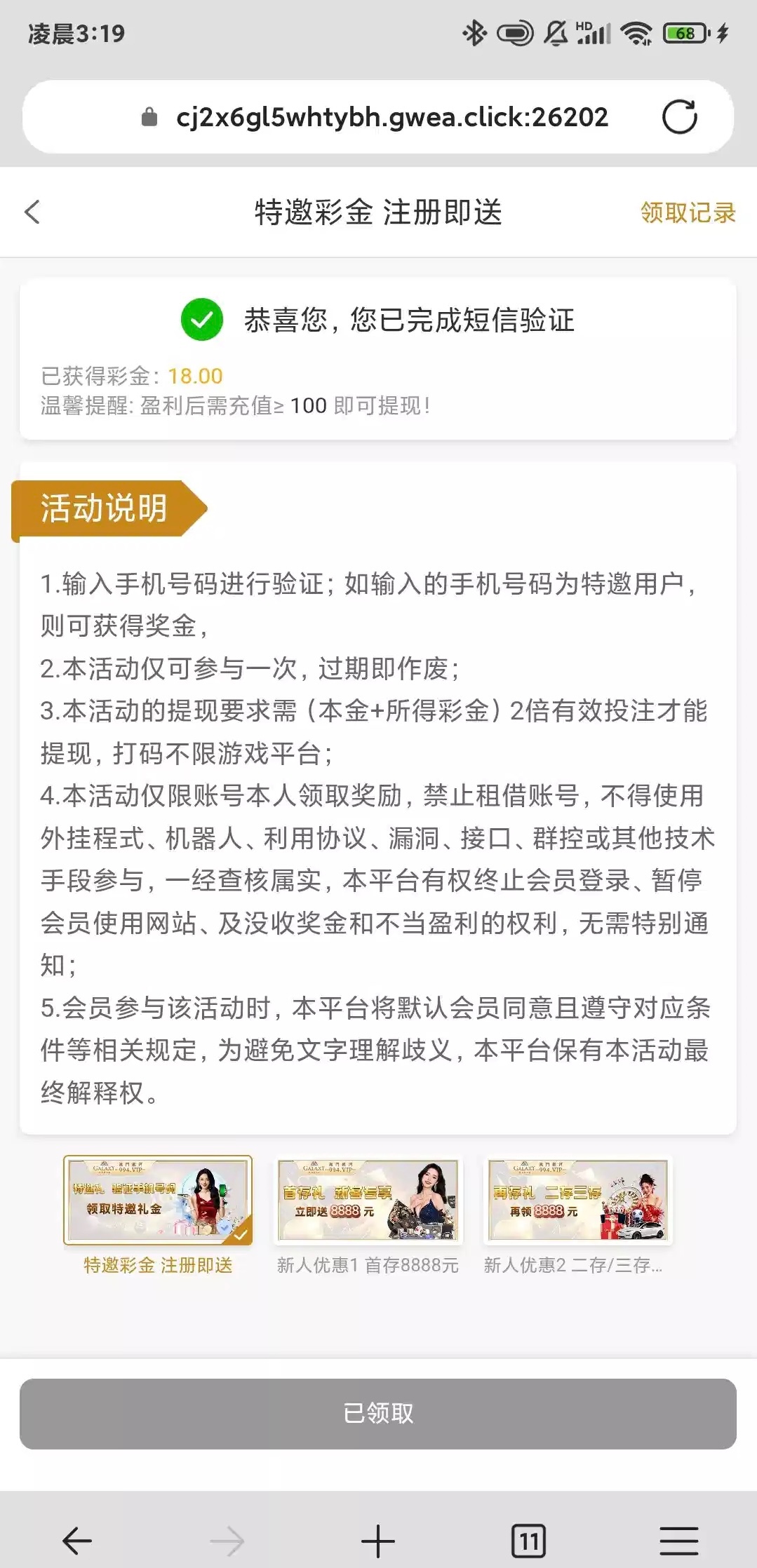Open the 新人优惠2 二存/三存 promo card
The width and height of the screenshot is (757, 1568).
577,1215
